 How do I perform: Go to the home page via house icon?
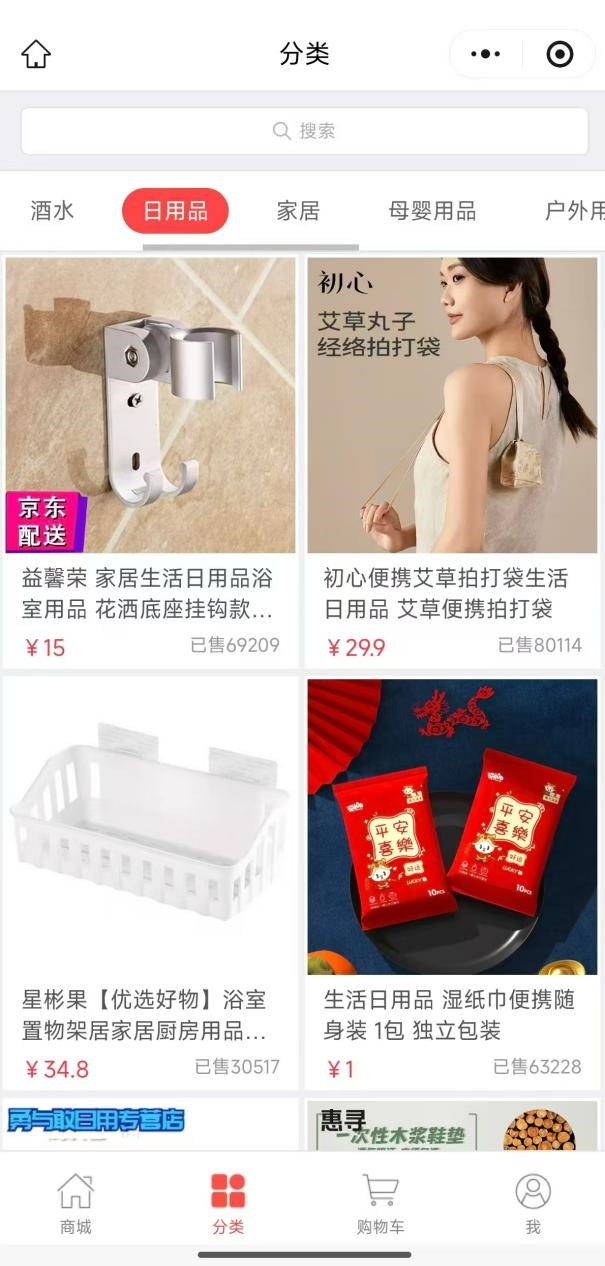coord(36,54)
